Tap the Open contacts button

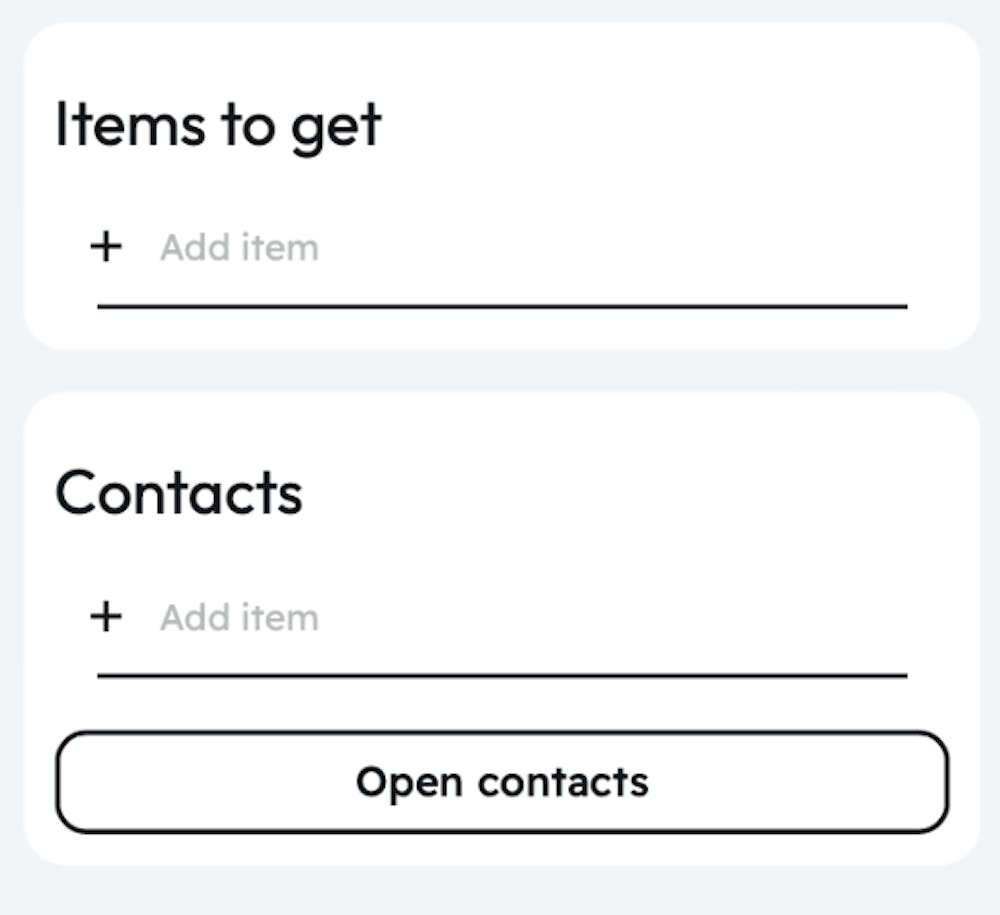pos(502,782)
